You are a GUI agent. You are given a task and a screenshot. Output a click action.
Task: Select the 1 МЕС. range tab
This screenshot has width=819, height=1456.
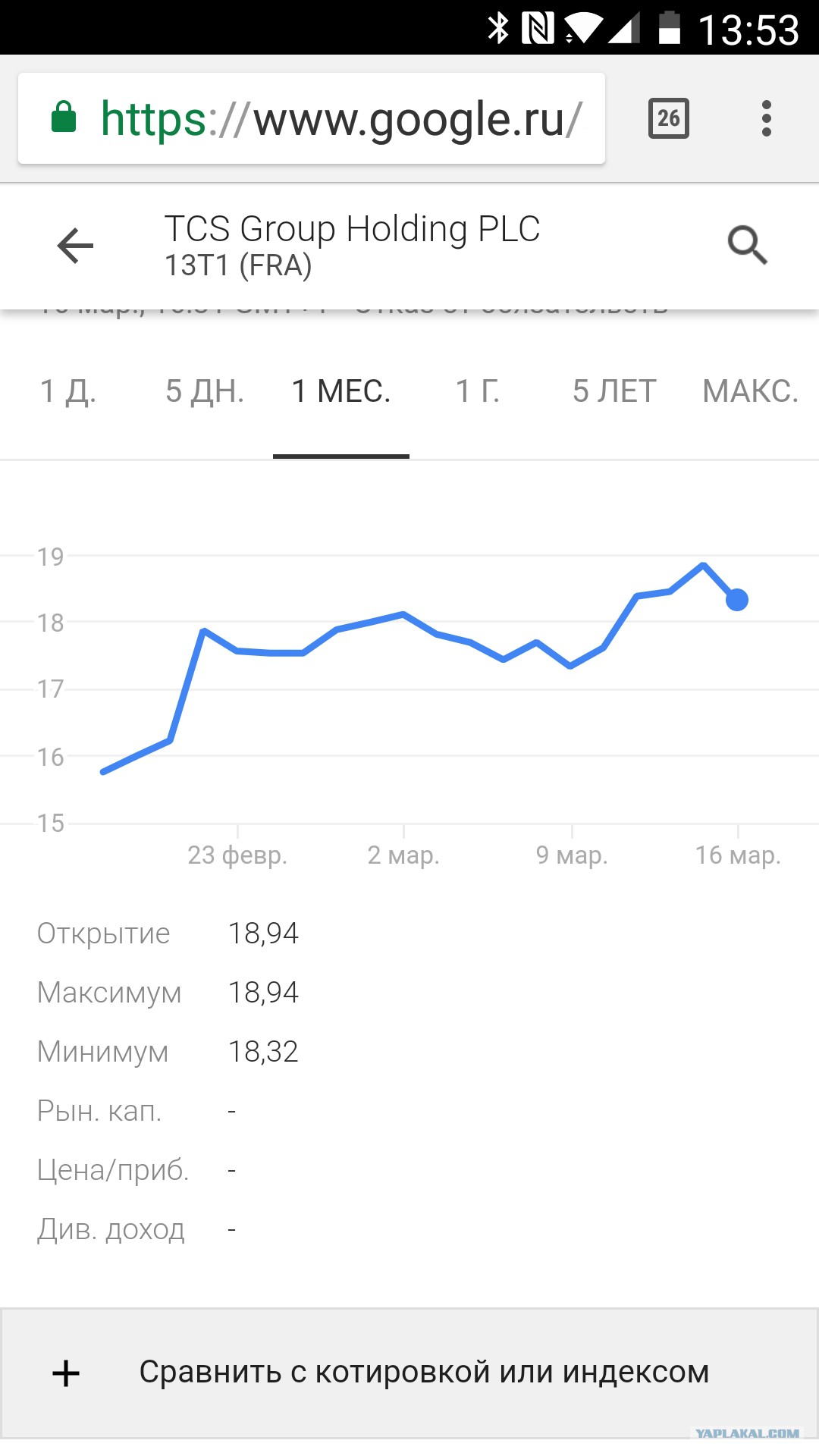[341, 392]
